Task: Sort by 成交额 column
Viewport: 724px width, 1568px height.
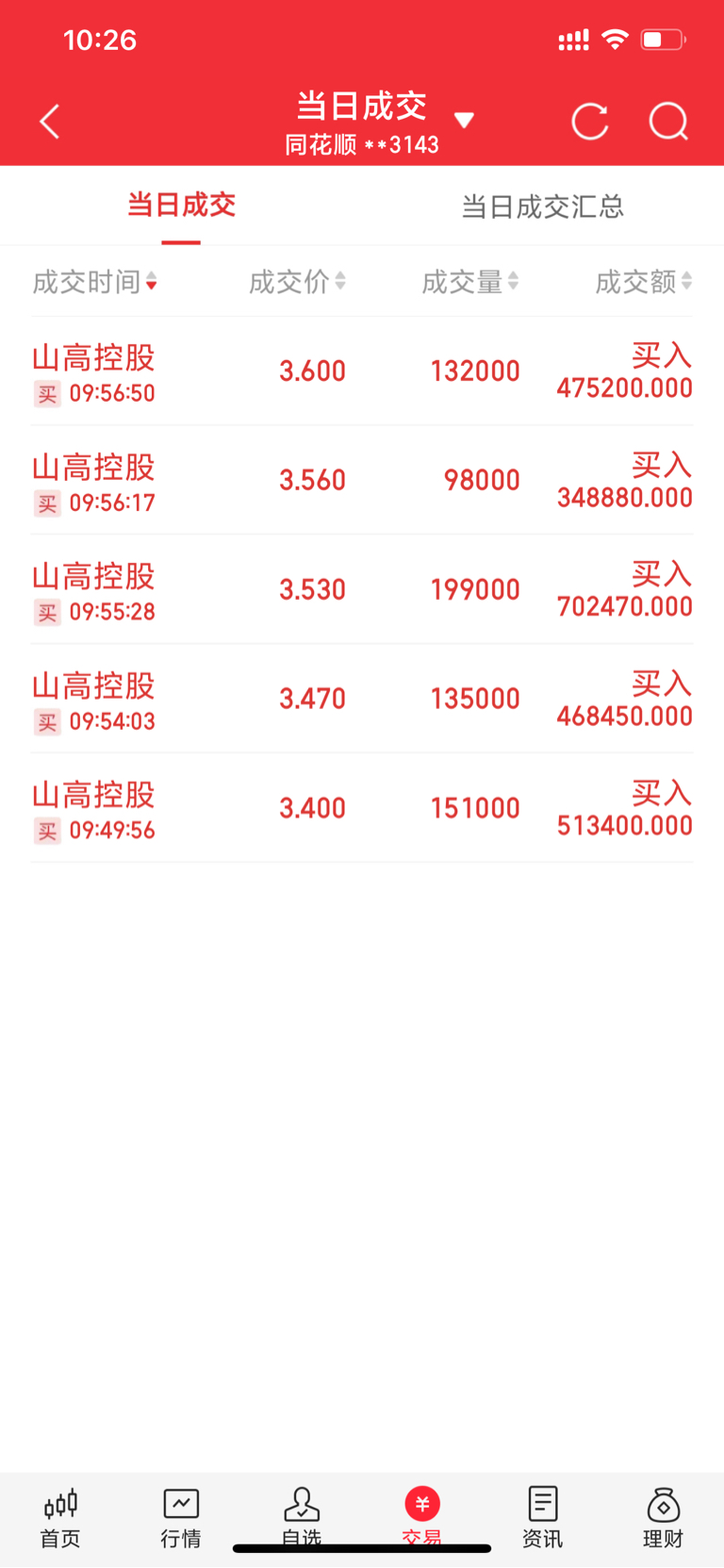Action: [643, 281]
